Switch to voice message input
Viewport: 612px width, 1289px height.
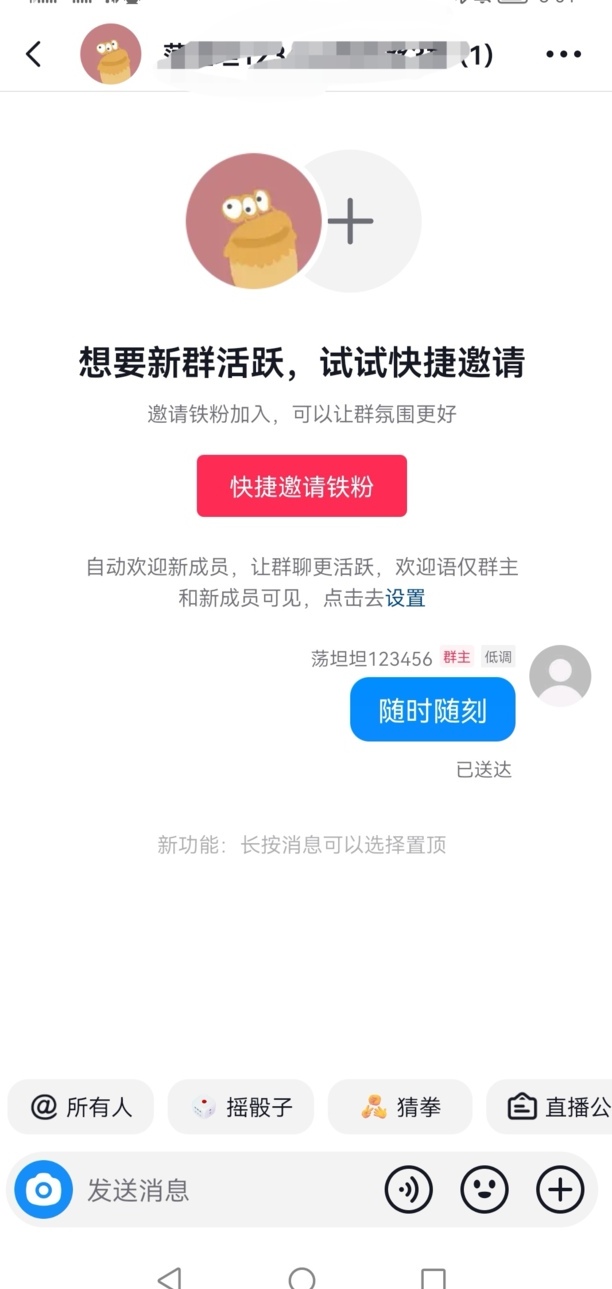pyautogui.click(x=408, y=1190)
